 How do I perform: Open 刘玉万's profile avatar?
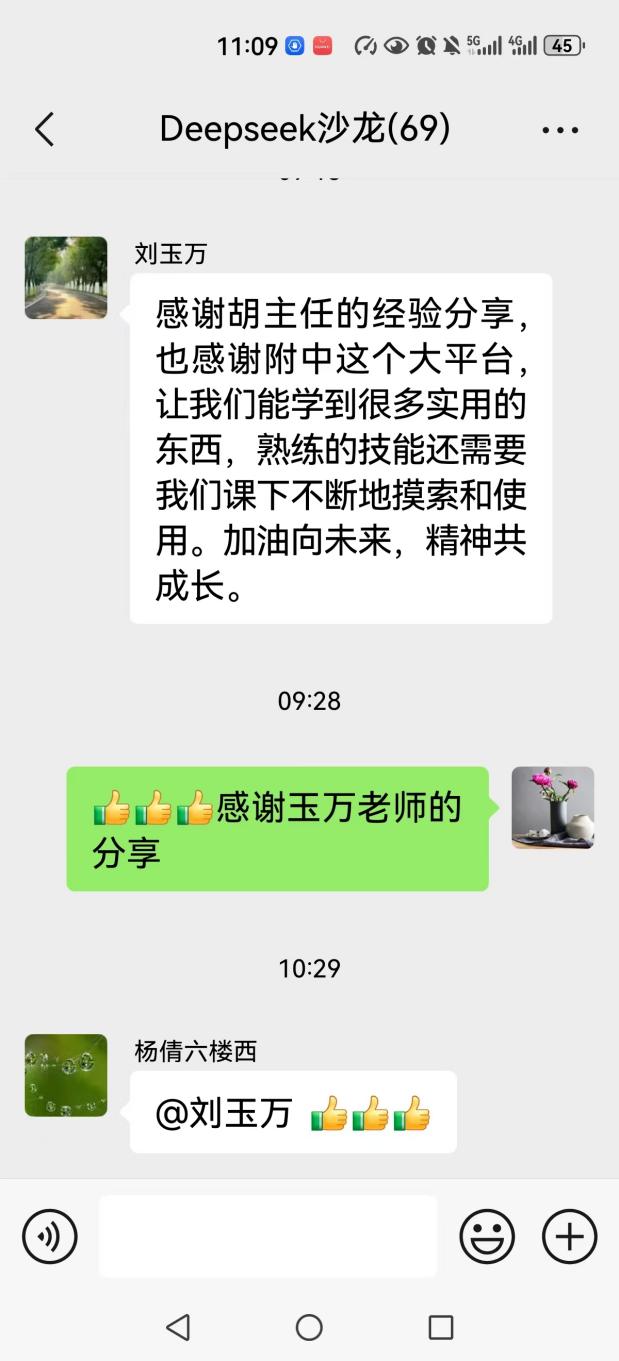click(x=66, y=278)
